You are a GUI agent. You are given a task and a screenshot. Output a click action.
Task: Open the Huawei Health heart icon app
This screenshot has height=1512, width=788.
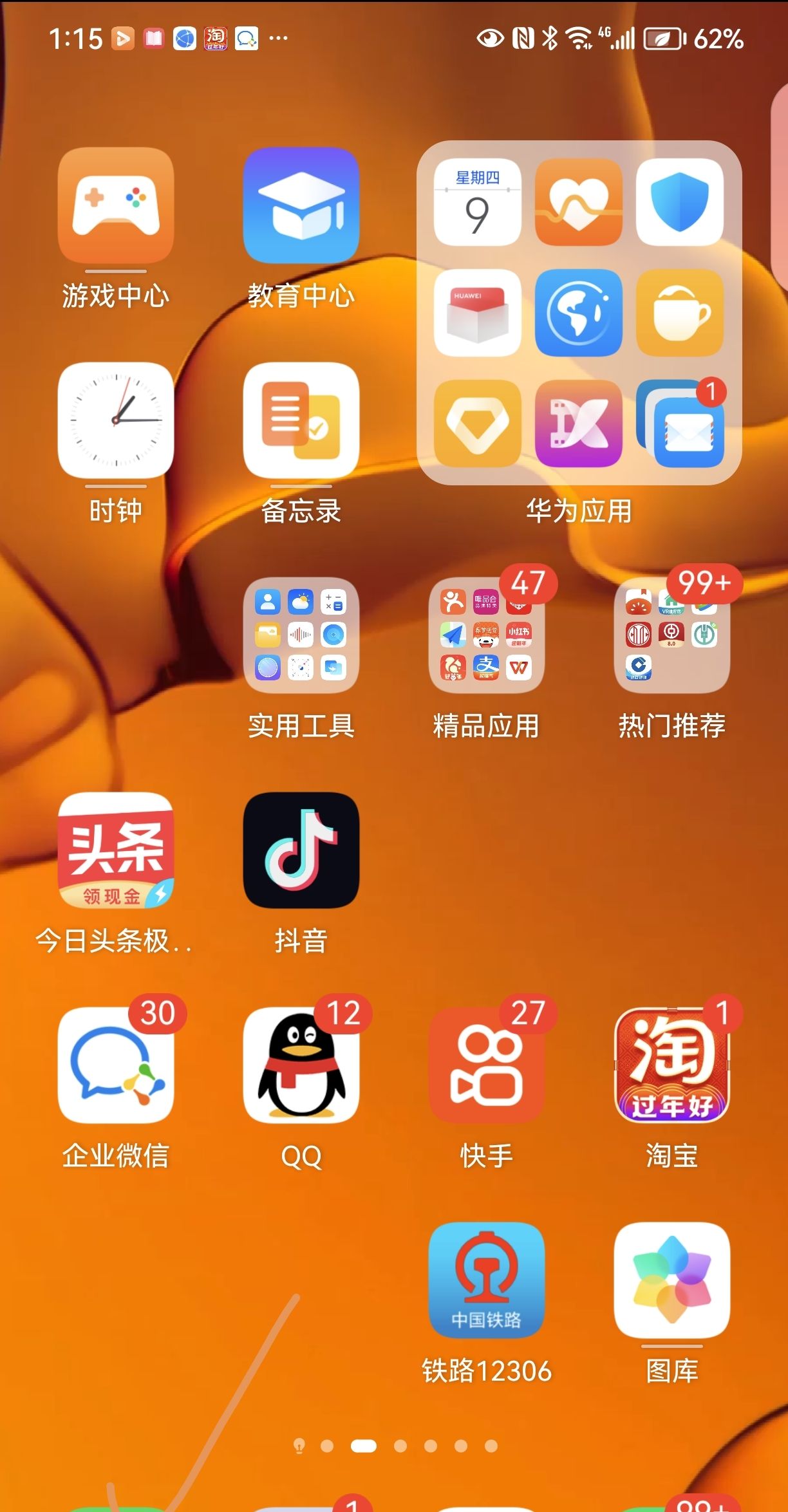pyautogui.click(x=578, y=202)
